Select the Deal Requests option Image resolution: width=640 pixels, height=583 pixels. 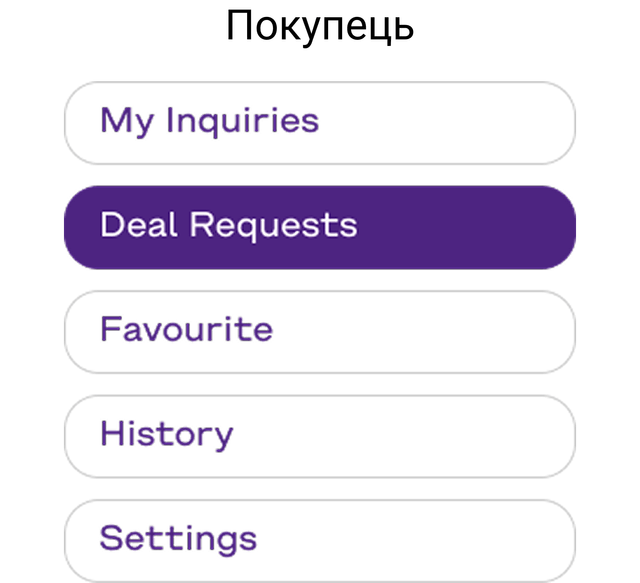(x=320, y=226)
